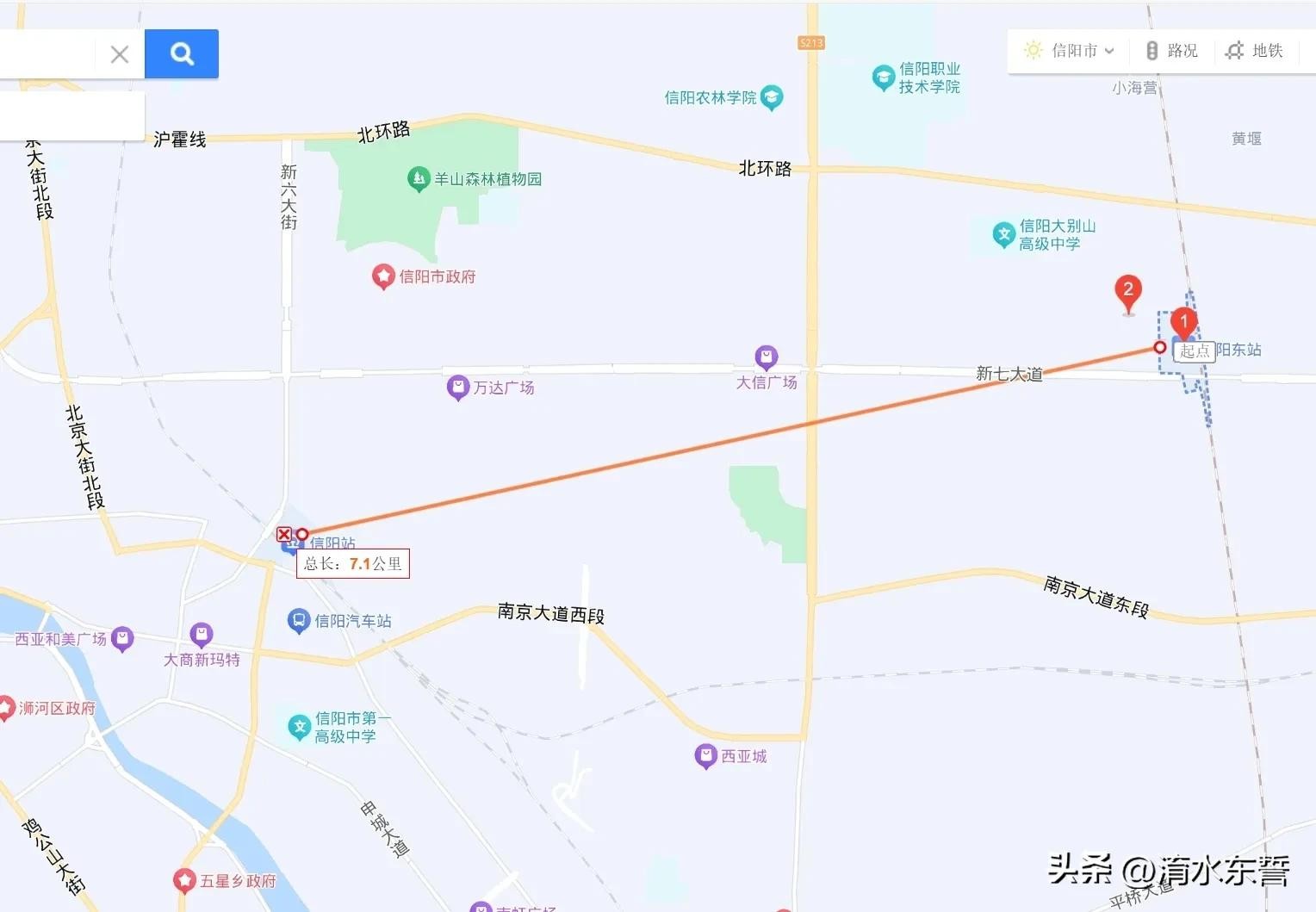Open the 西亚城 place marker
Viewport: 1316px width, 912px height.
click(x=705, y=756)
